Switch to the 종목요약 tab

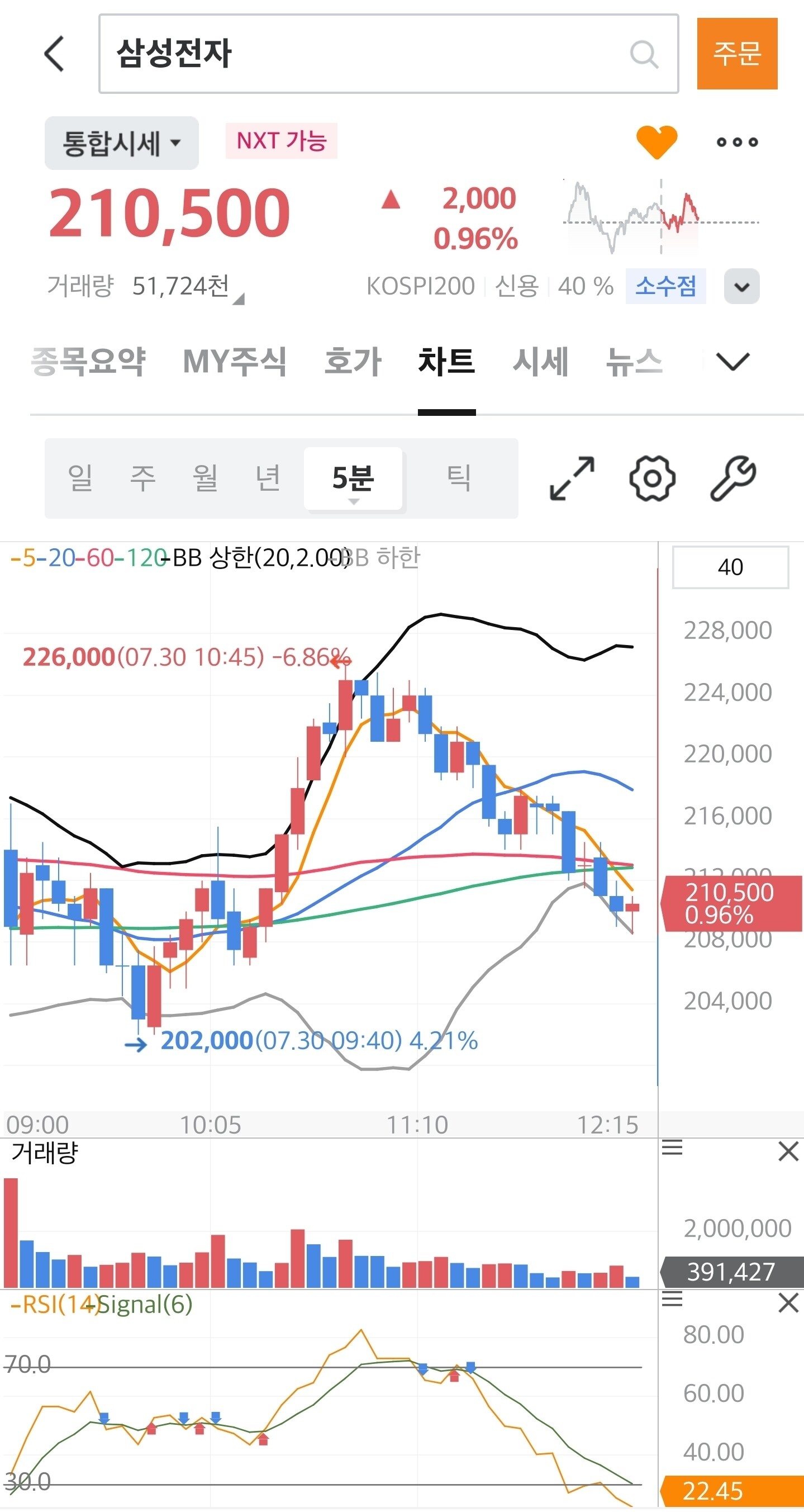(x=88, y=361)
